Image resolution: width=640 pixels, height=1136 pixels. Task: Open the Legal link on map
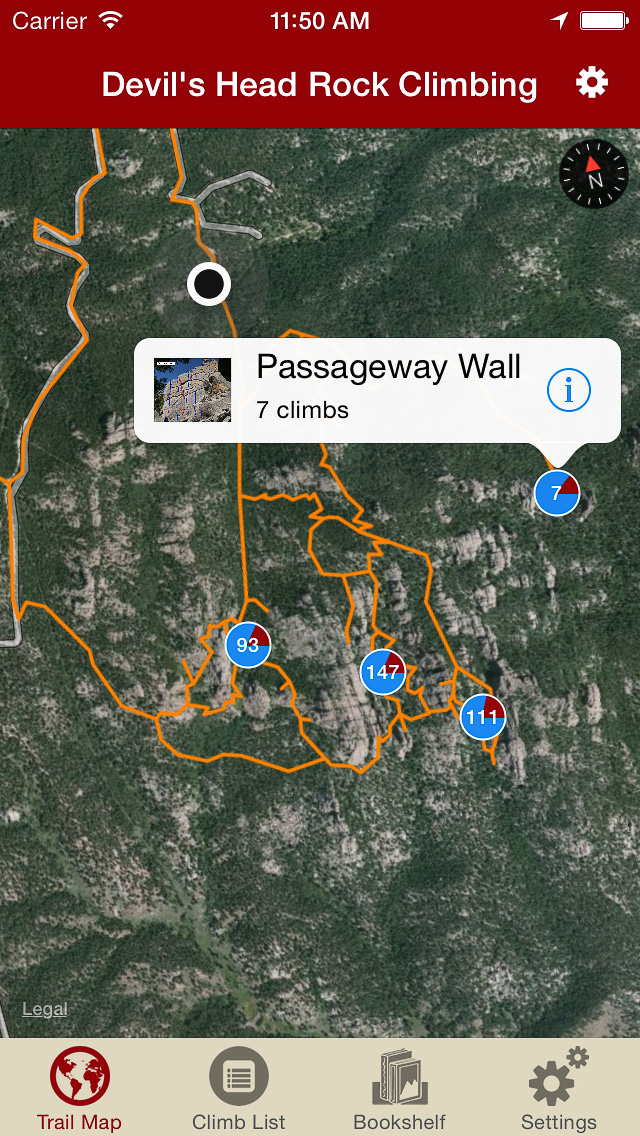click(x=45, y=1009)
